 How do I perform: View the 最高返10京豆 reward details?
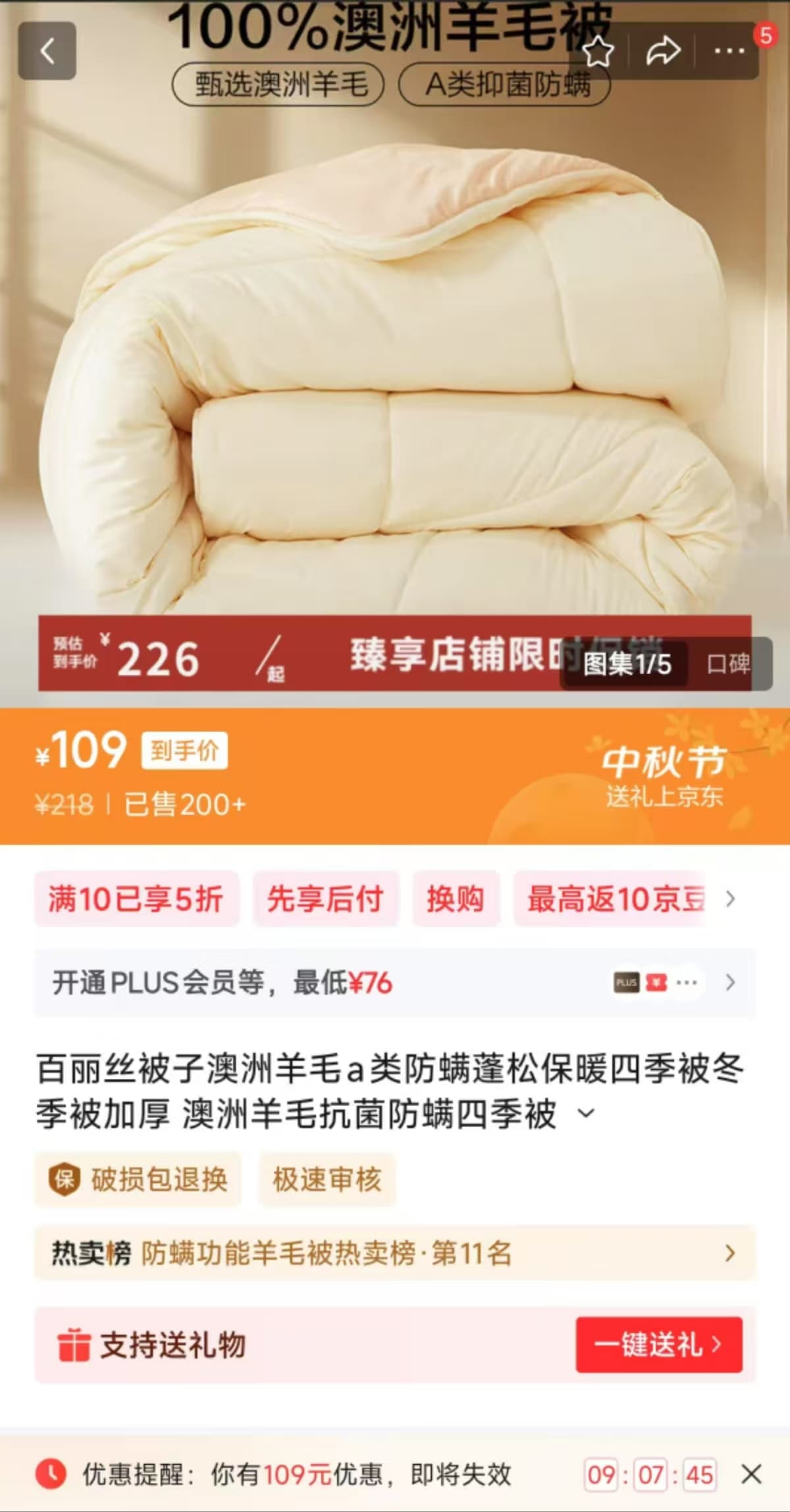click(x=616, y=899)
